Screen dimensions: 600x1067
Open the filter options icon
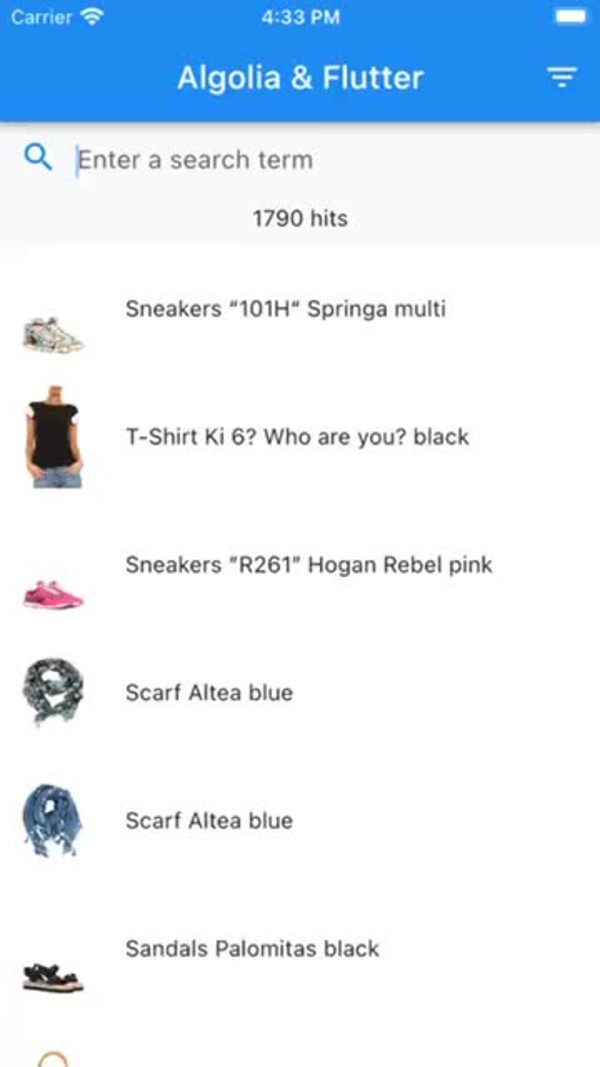click(x=562, y=78)
